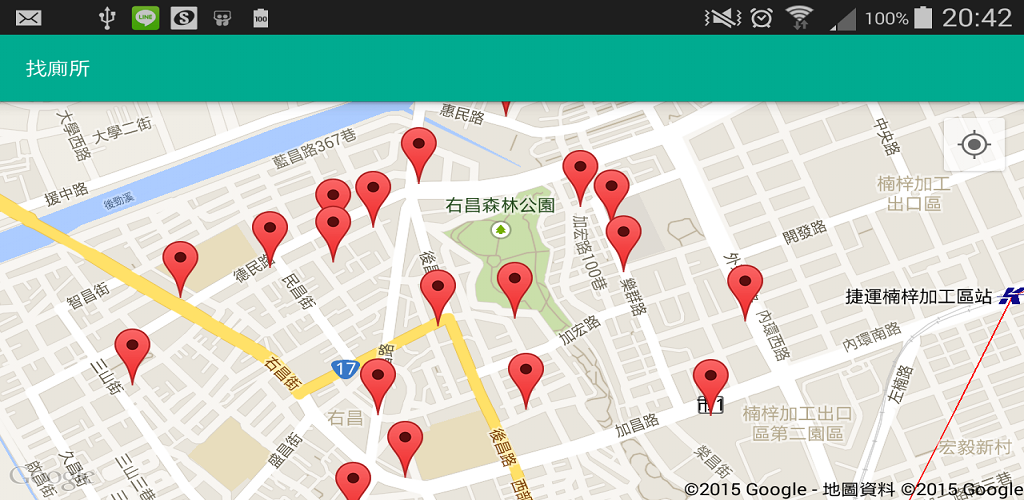Image resolution: width=1024 pixels, height=500 pixels.
Task: Choose the marker beside the 17 road sign
Action: coord(378,382)
